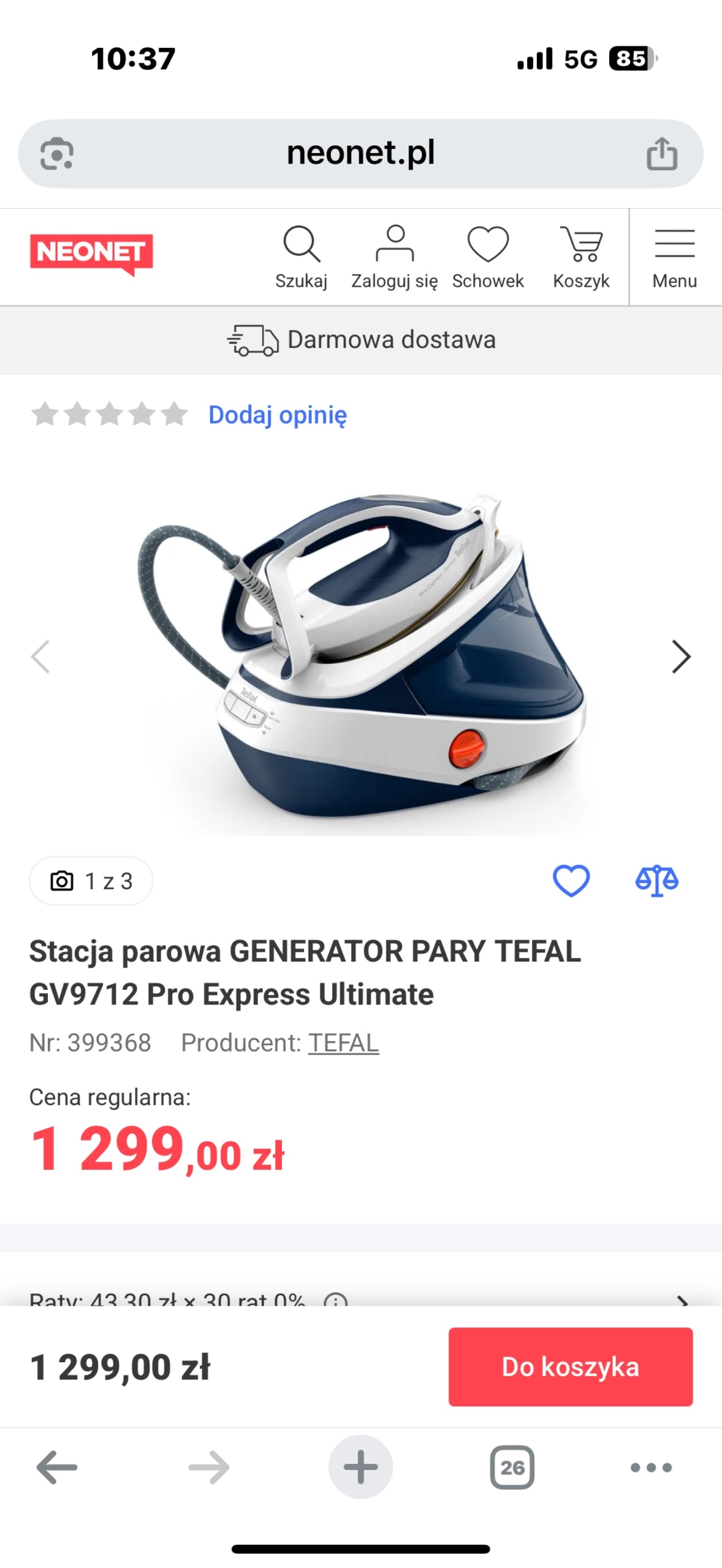This screenshot has height=1568, width=722.
Task: Open the main product image
Action: tap(362, 655)
